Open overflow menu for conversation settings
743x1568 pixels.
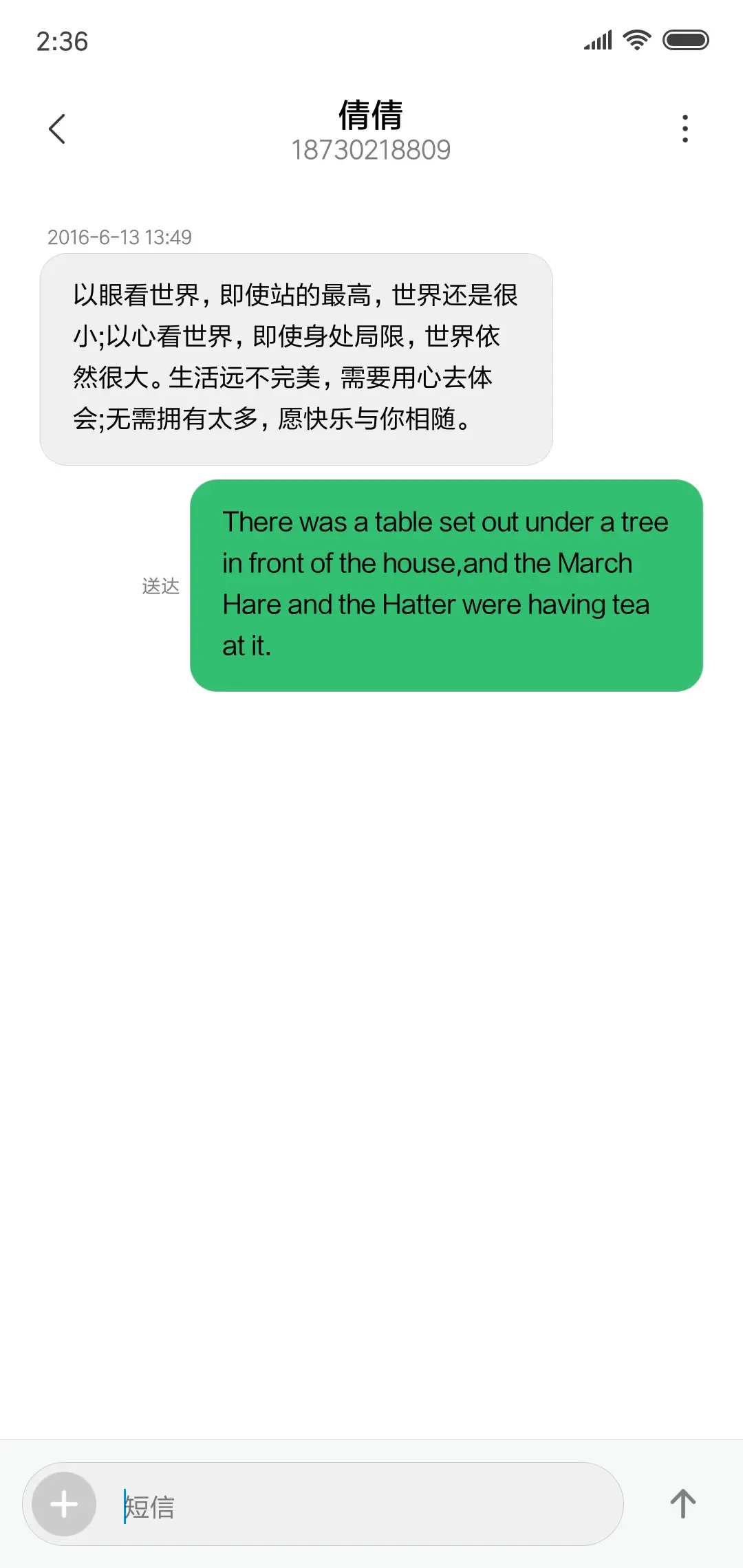pyautogui.click(x=685, y=129)
